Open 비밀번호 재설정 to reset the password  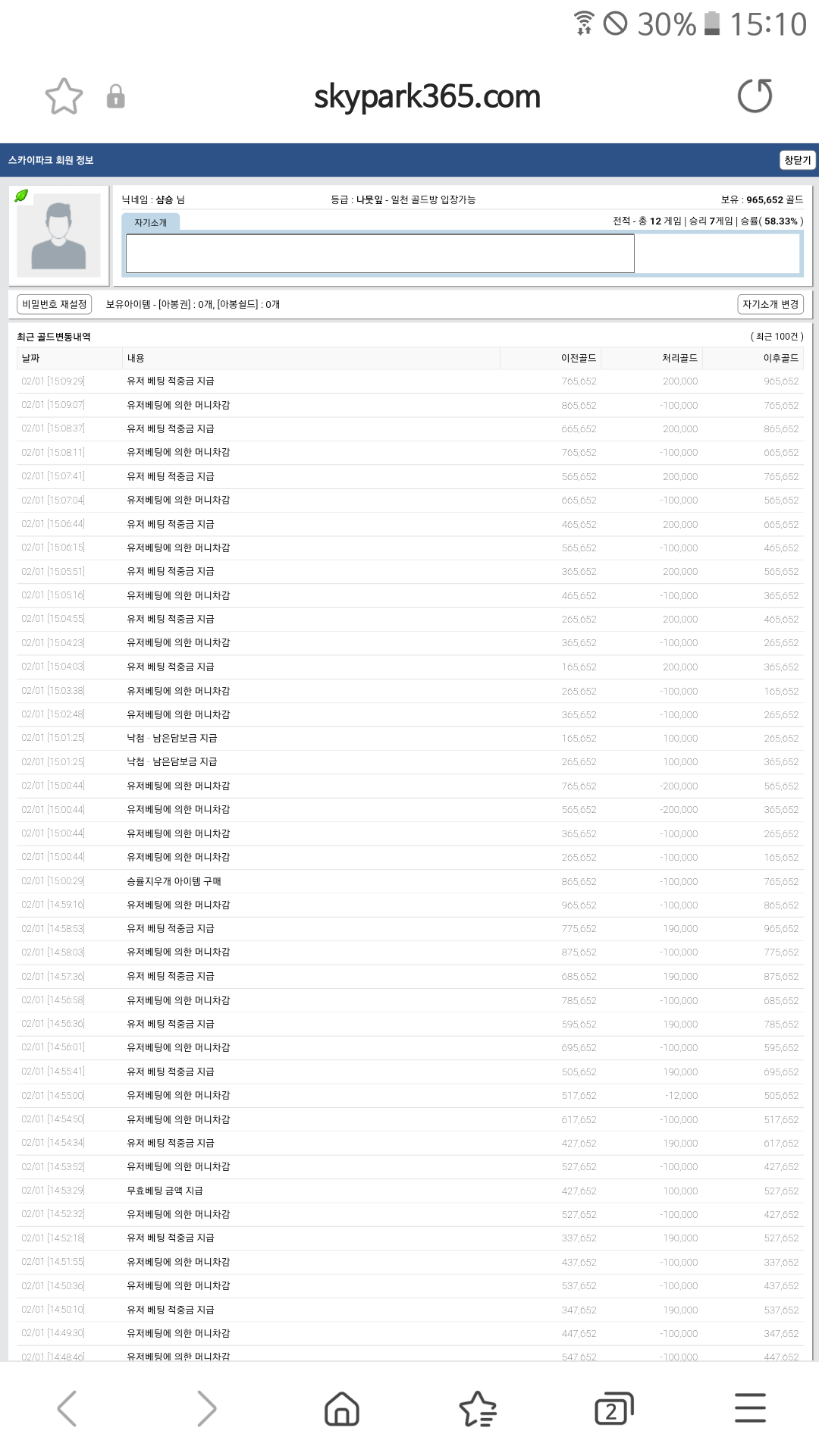(54, 304)
